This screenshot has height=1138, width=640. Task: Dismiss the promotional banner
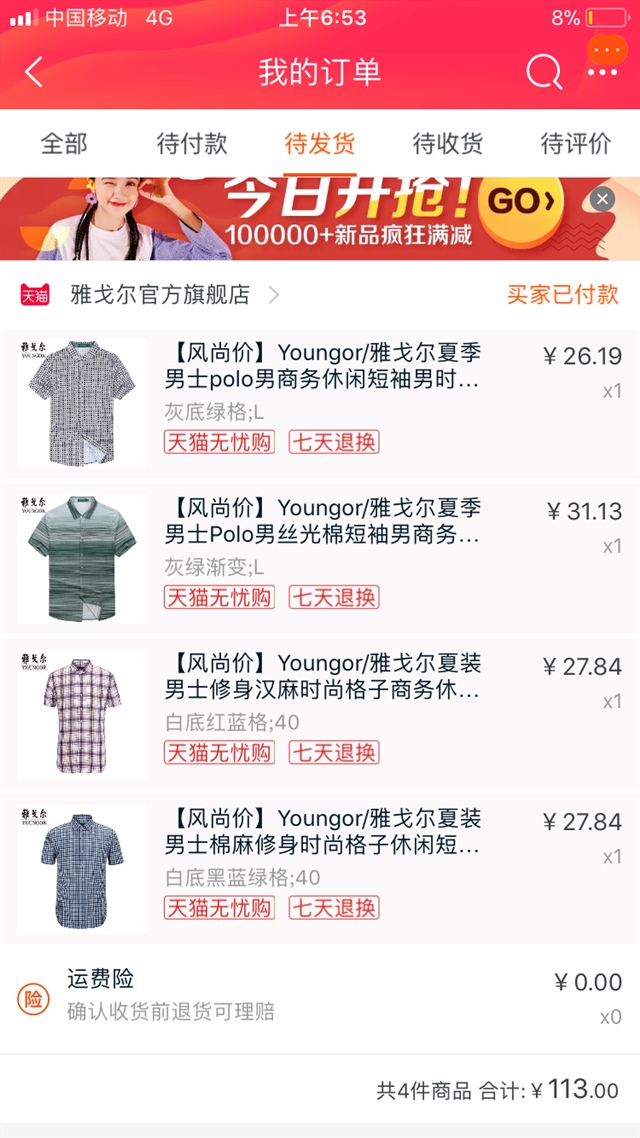point(601,199)
